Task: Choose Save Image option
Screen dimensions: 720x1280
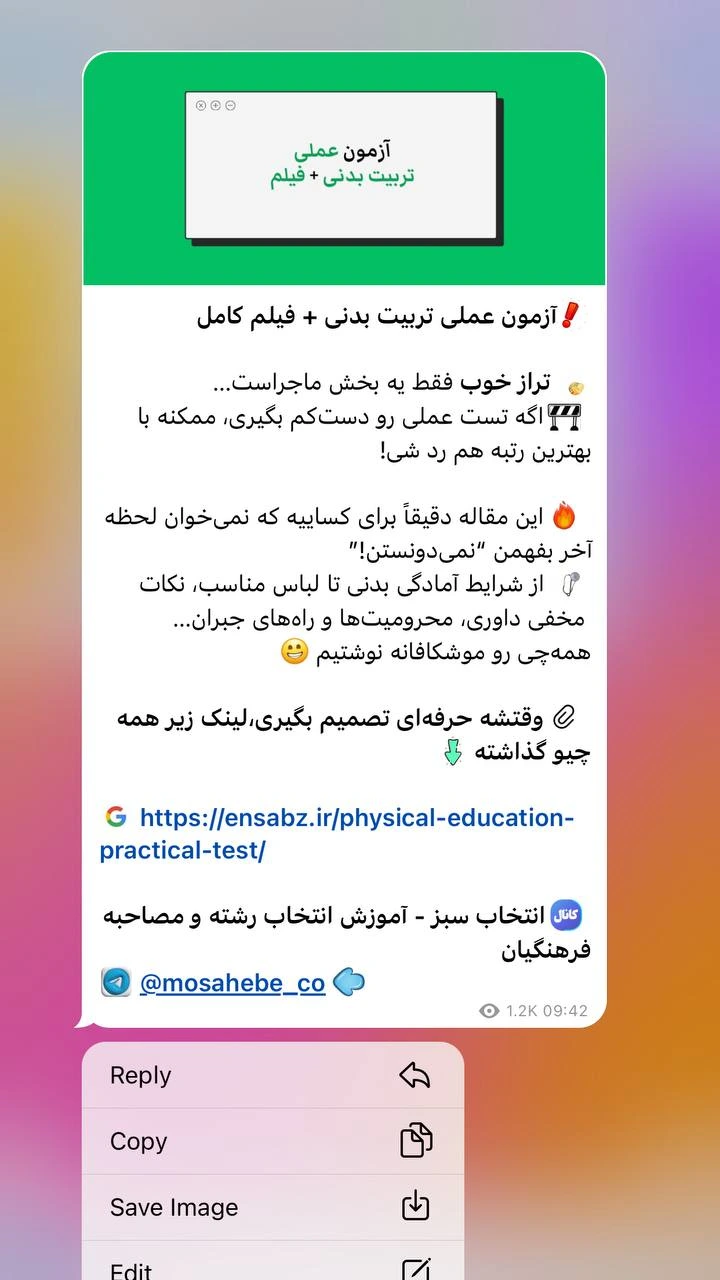Action: click(272, 1207)
